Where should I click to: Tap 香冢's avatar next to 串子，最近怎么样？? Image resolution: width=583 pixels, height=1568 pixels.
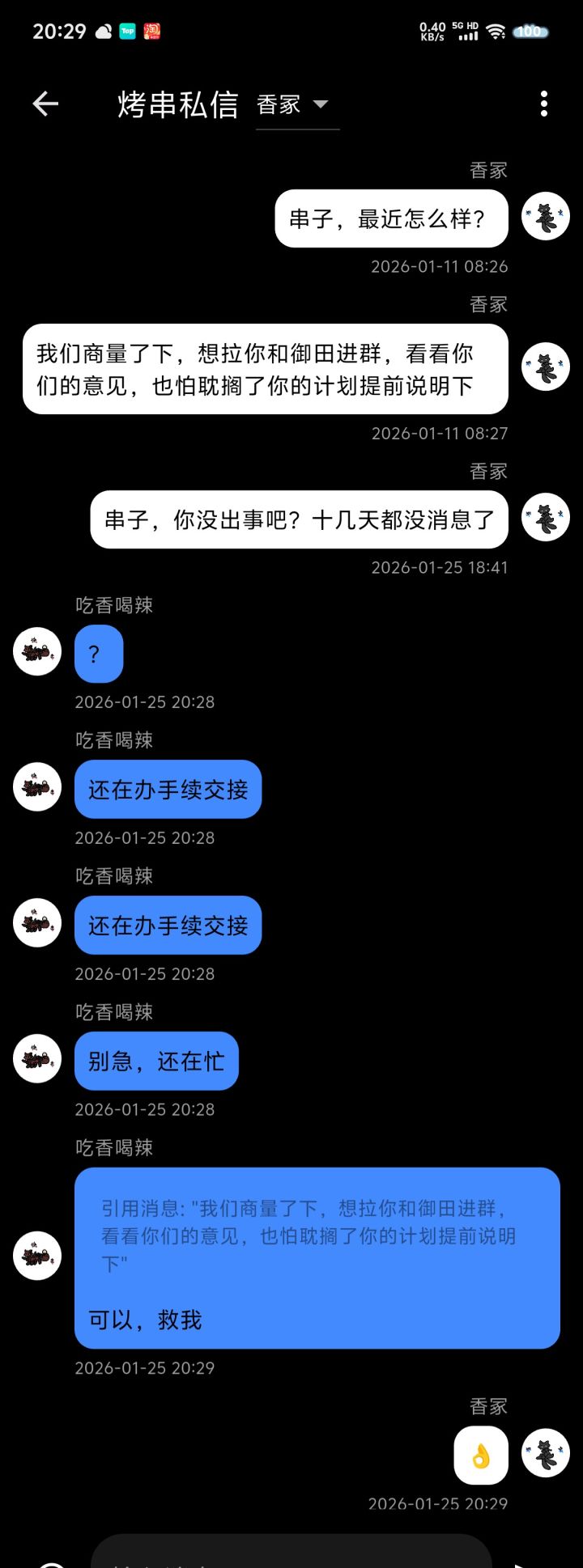click(544, 216)
